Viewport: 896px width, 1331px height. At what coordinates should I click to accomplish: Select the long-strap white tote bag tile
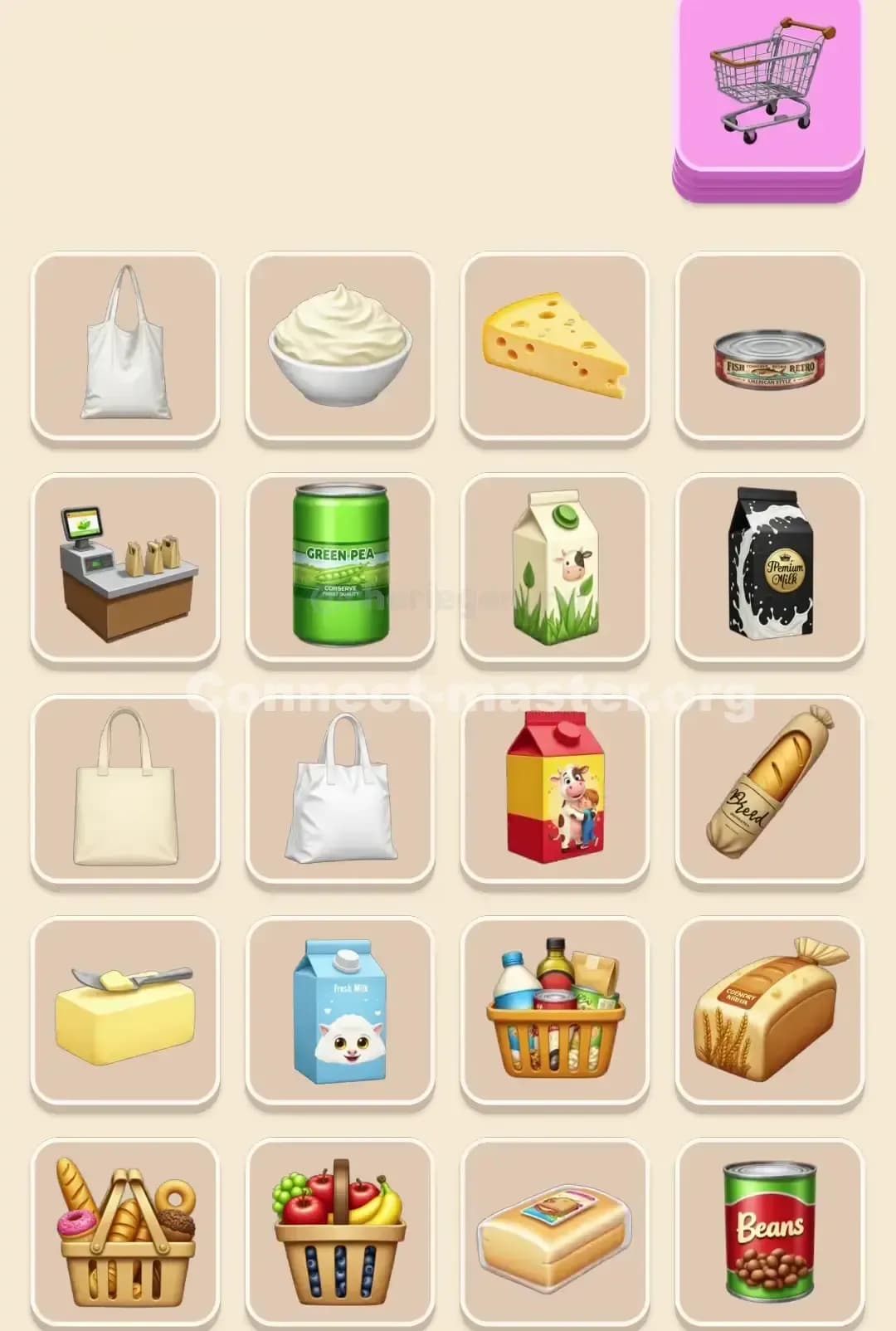(125, 346)
